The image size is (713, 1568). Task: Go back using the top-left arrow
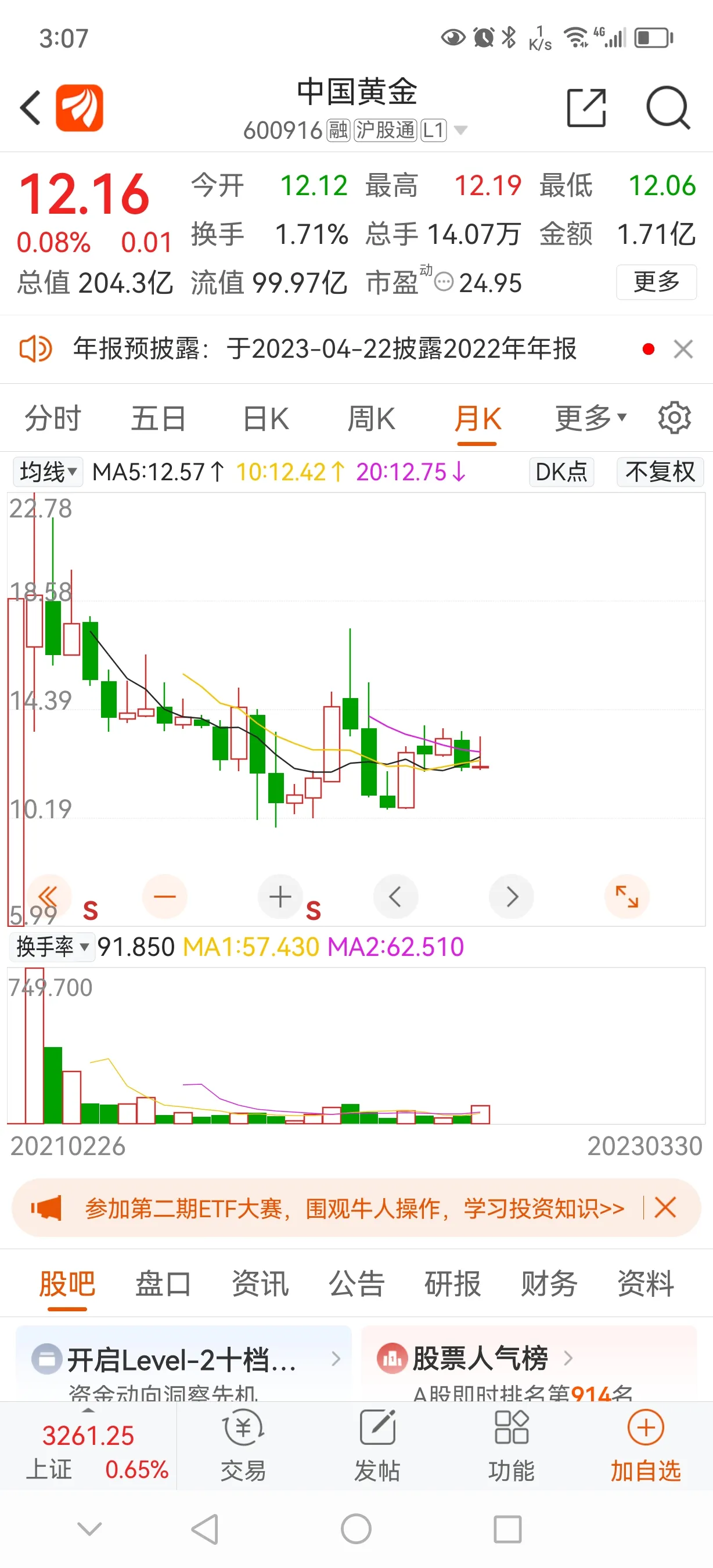pos(30,108)
